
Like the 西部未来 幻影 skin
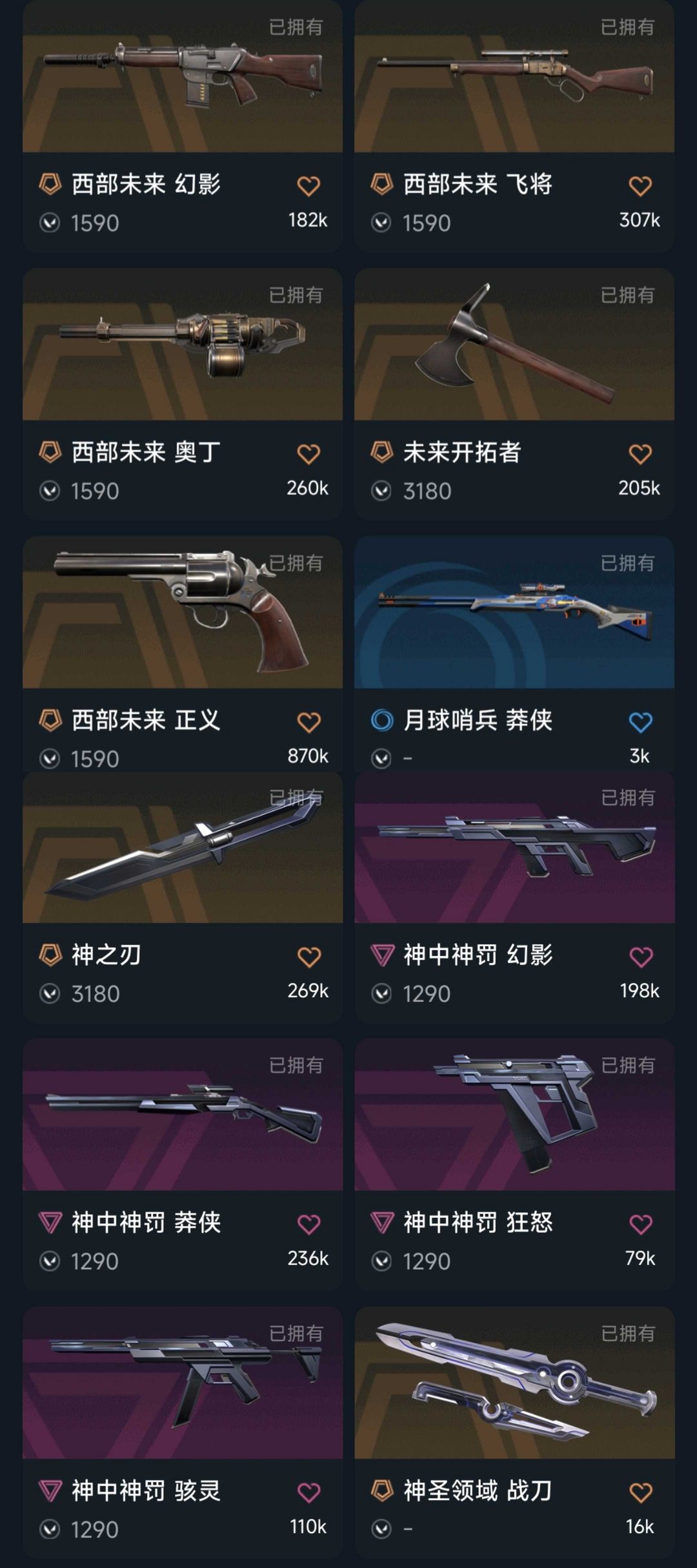tap(308, 186)
